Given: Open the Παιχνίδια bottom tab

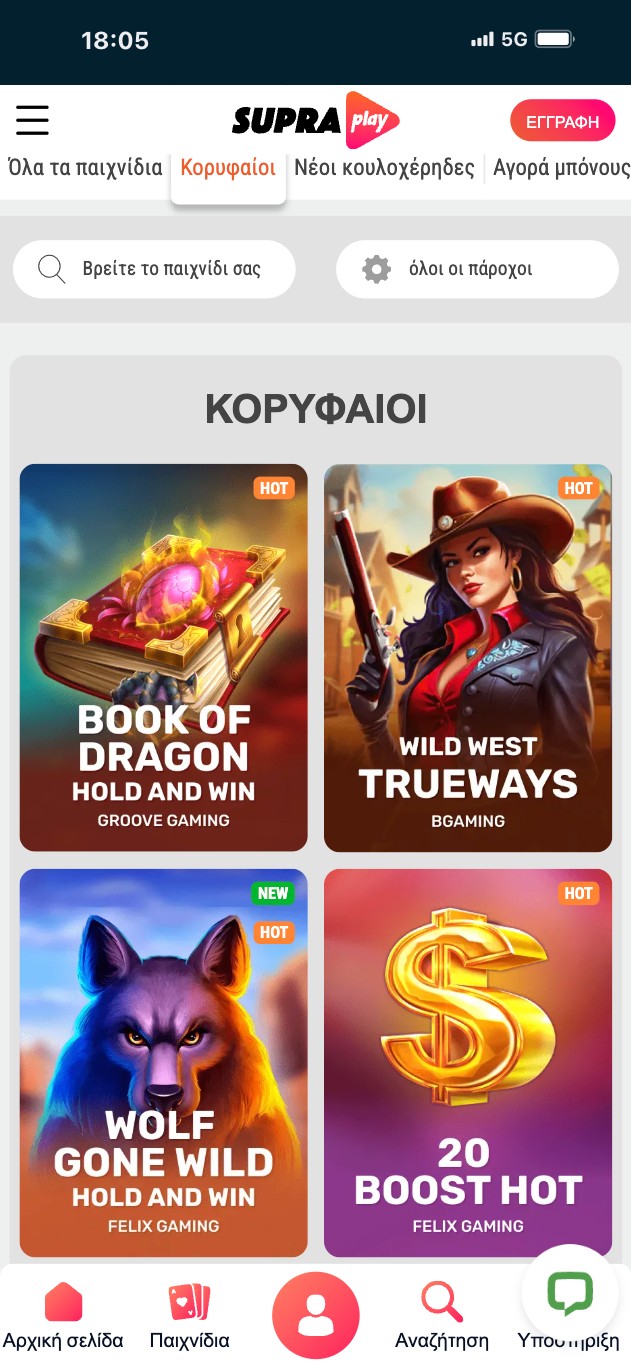Looking at the screenshot, I should (x=189, y=1315).
